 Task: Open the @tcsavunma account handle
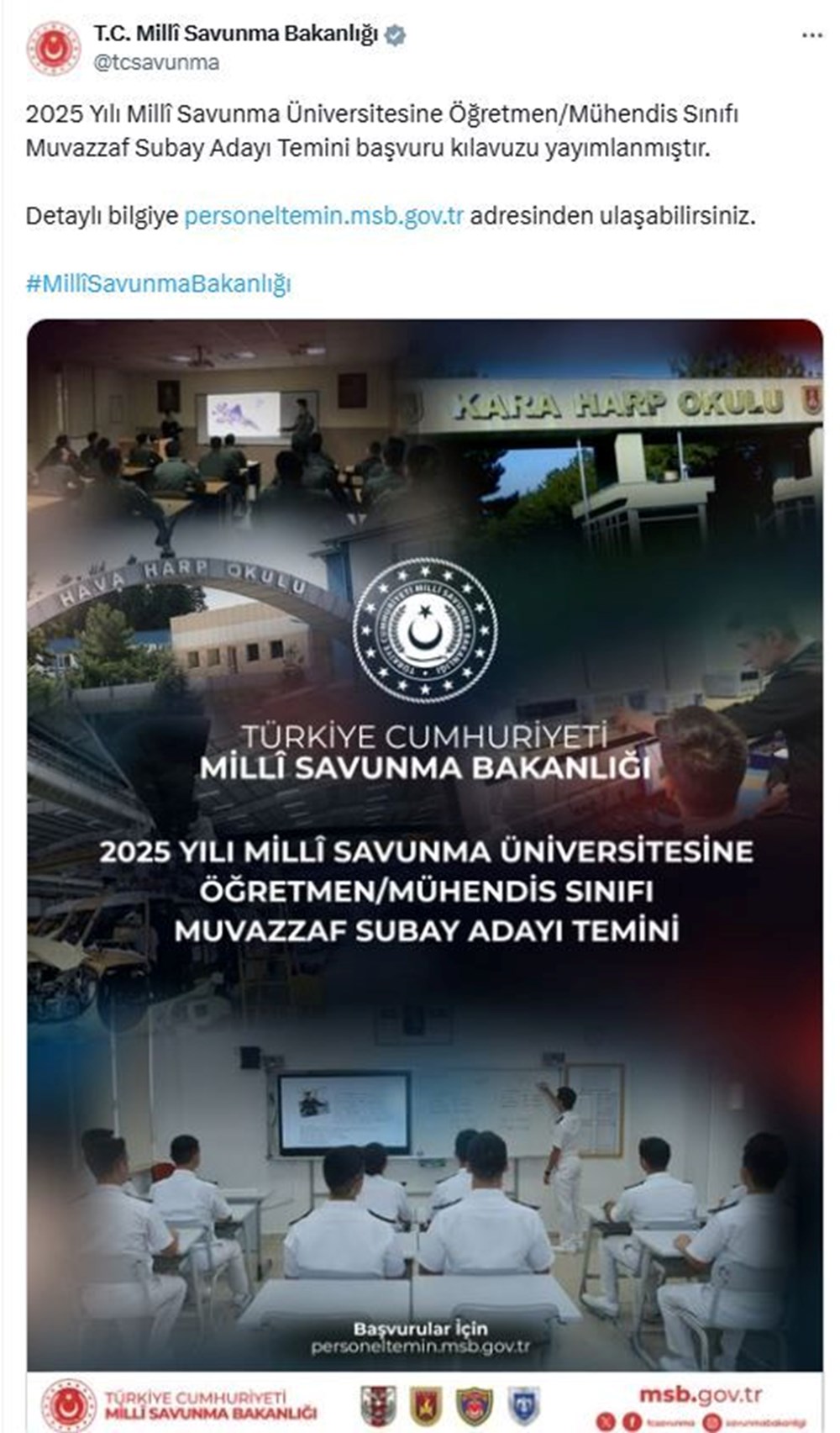[155, 62]
